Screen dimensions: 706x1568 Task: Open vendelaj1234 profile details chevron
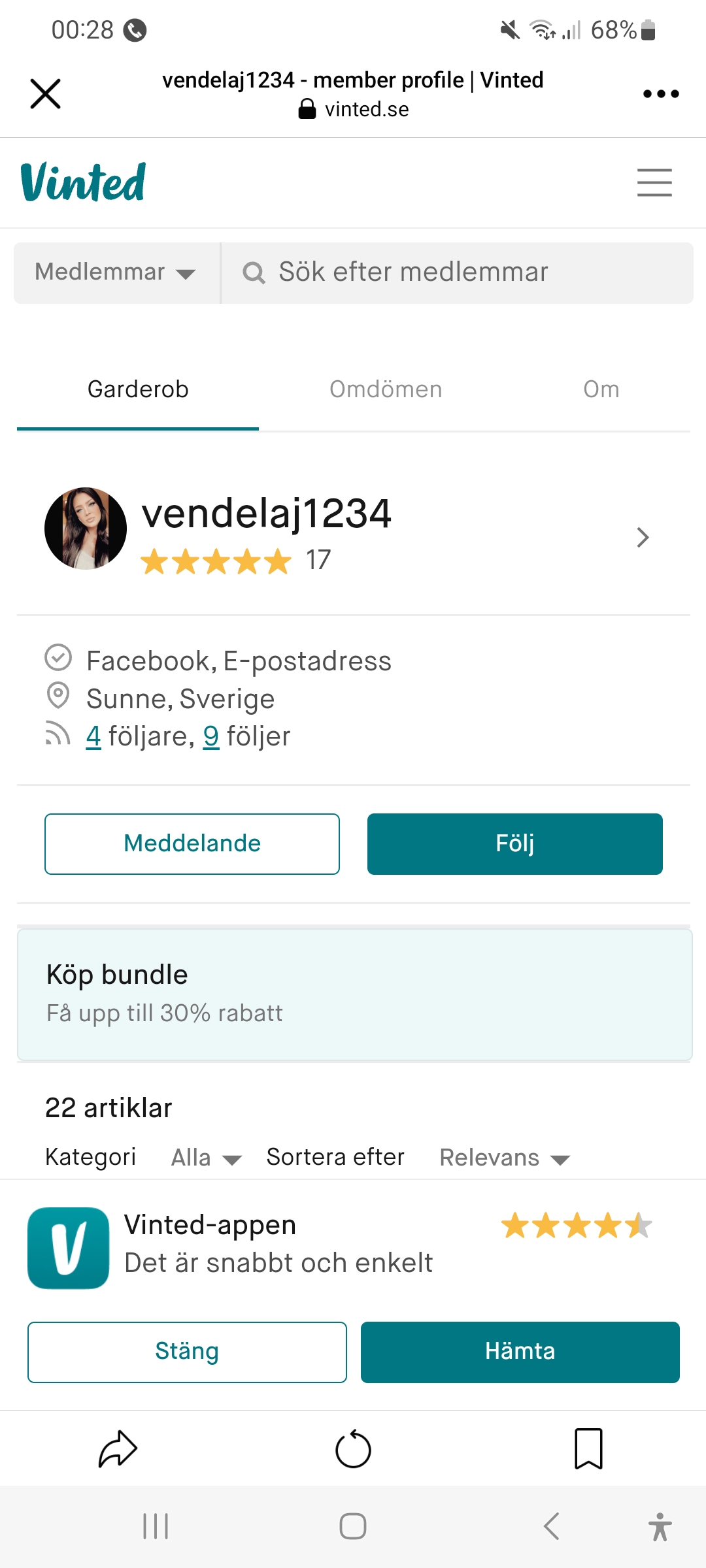coord(643,537)
